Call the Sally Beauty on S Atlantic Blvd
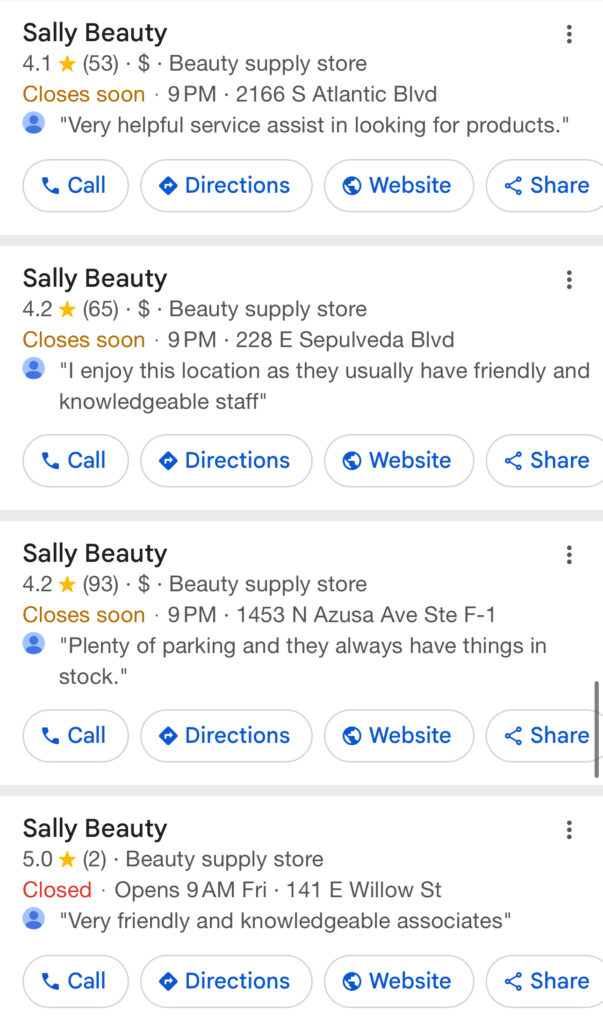603x1024 pixels. tap(75, 185)
